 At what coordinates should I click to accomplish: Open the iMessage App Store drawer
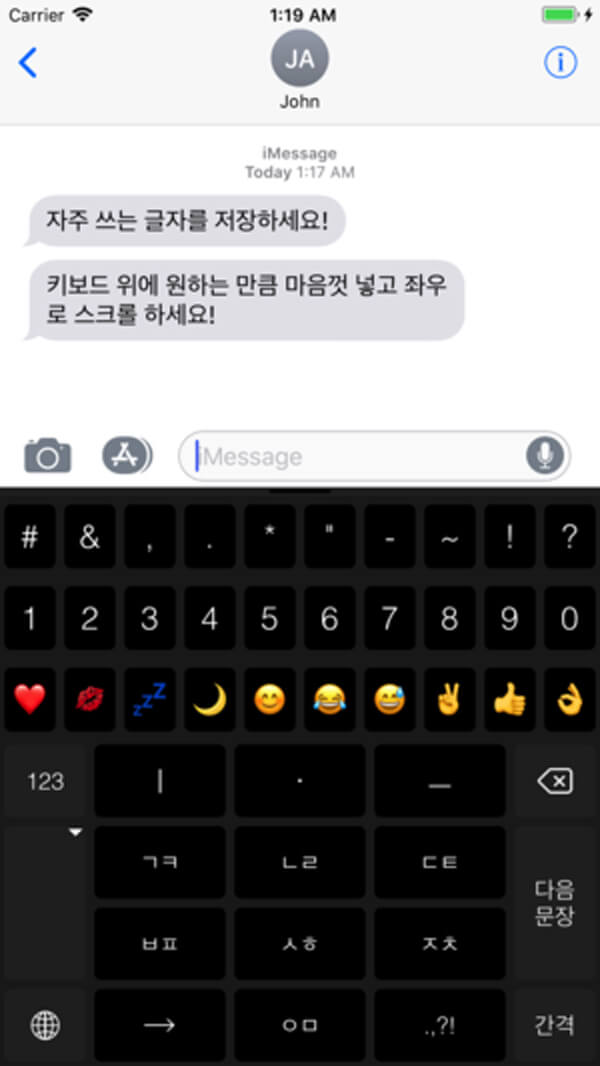coord(125,456)
